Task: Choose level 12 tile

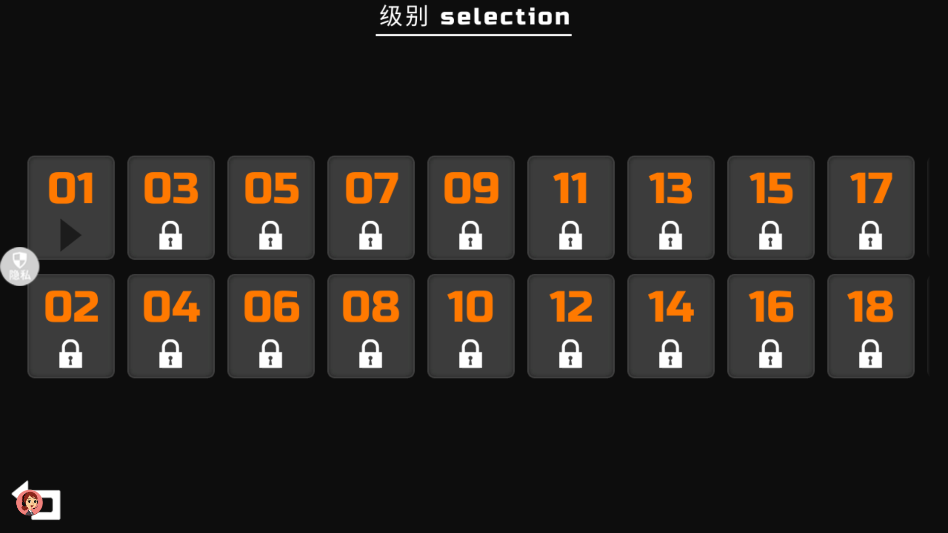Action: (571, 326)
